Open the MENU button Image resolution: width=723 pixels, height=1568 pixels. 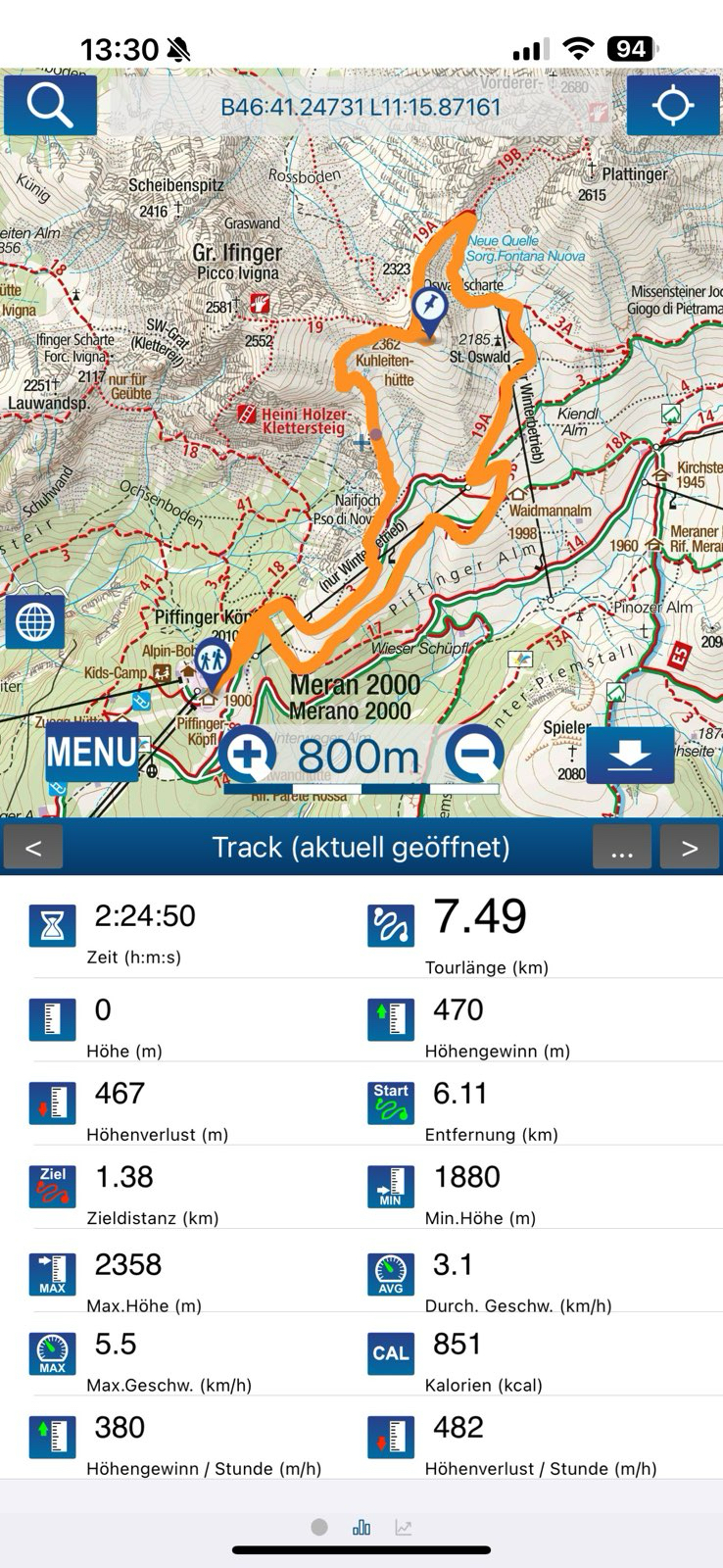point(92,752)
